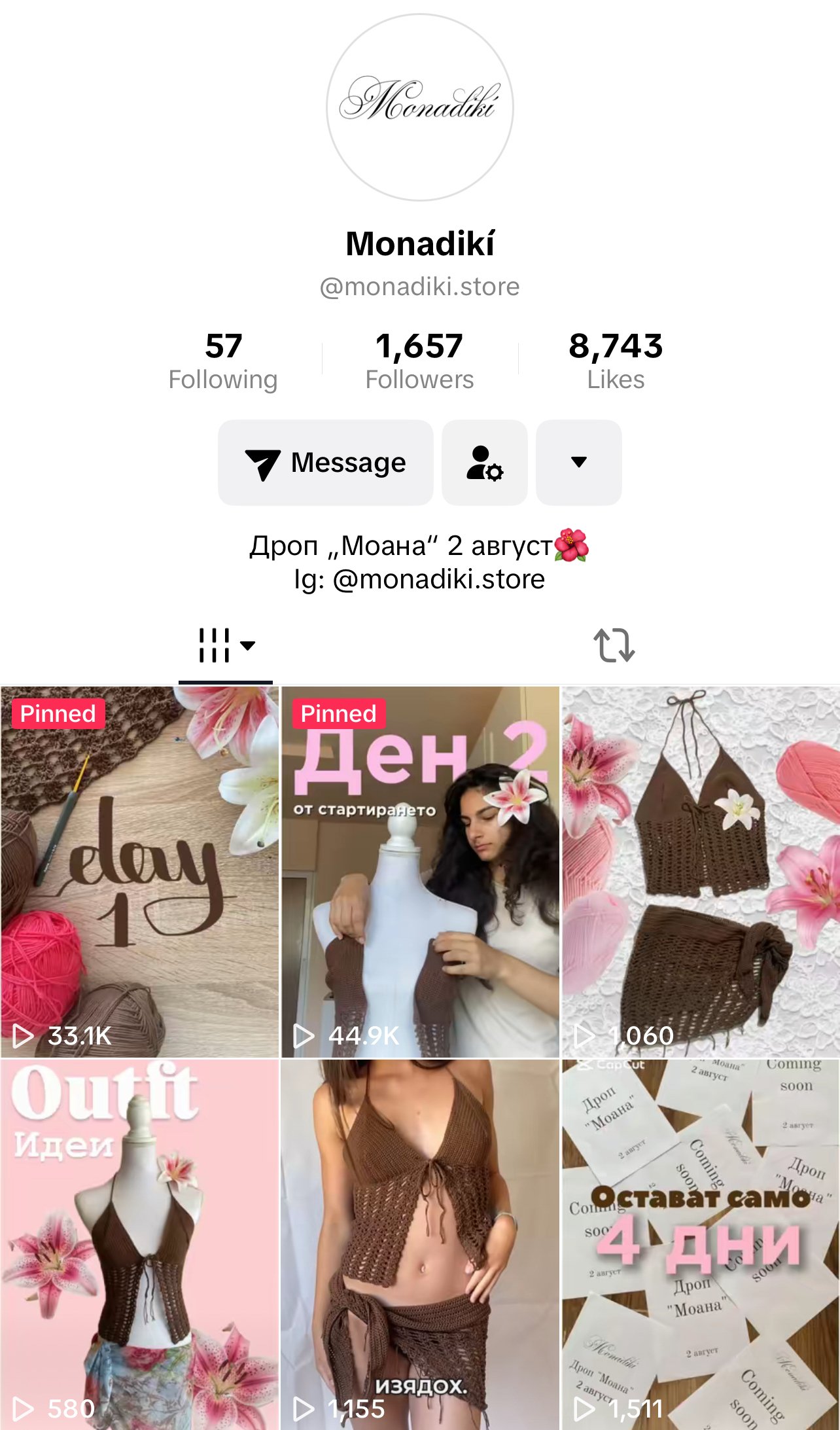
Task: Switch to the videos grid tab
Action: click(226, 646)
